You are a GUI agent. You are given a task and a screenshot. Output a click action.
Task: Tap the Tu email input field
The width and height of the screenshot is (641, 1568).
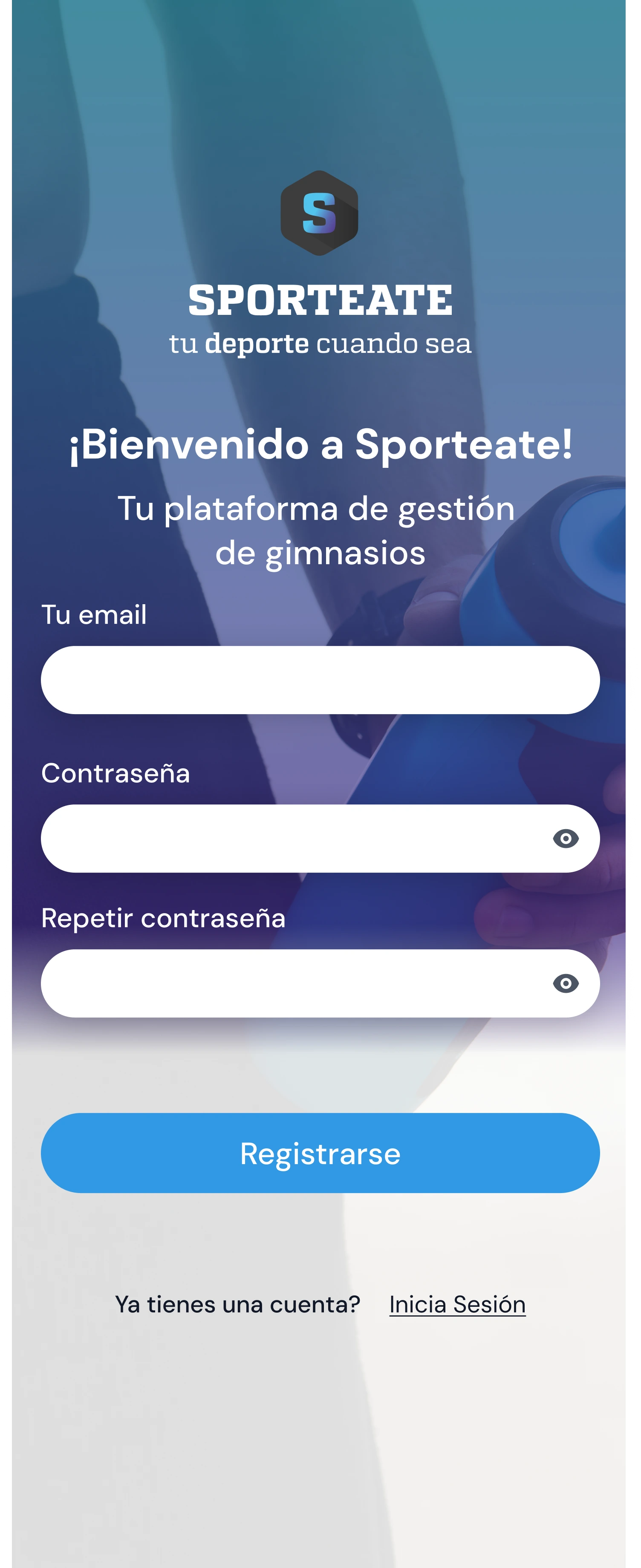320,680
